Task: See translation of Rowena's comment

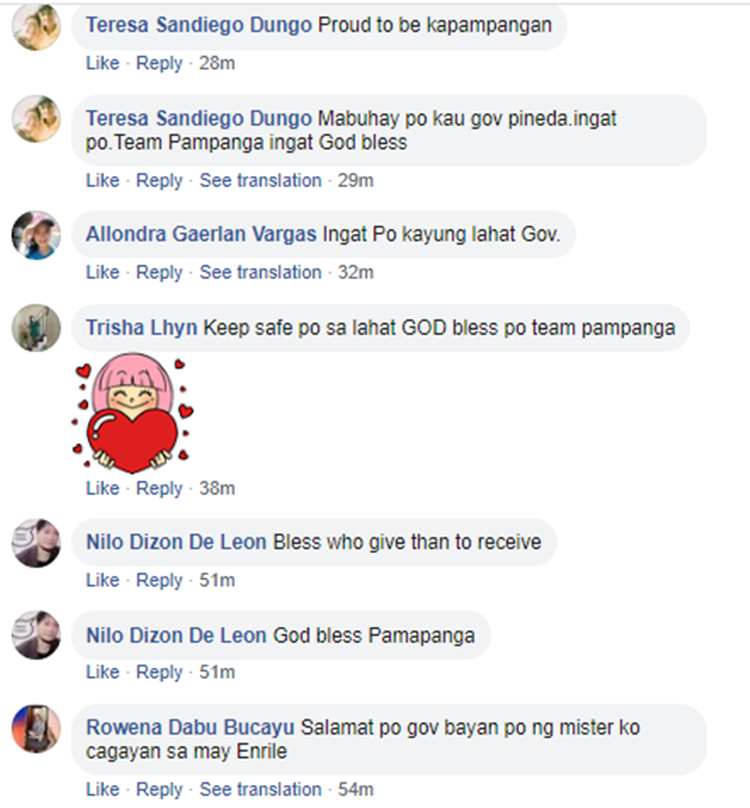Action: [260, 790]
